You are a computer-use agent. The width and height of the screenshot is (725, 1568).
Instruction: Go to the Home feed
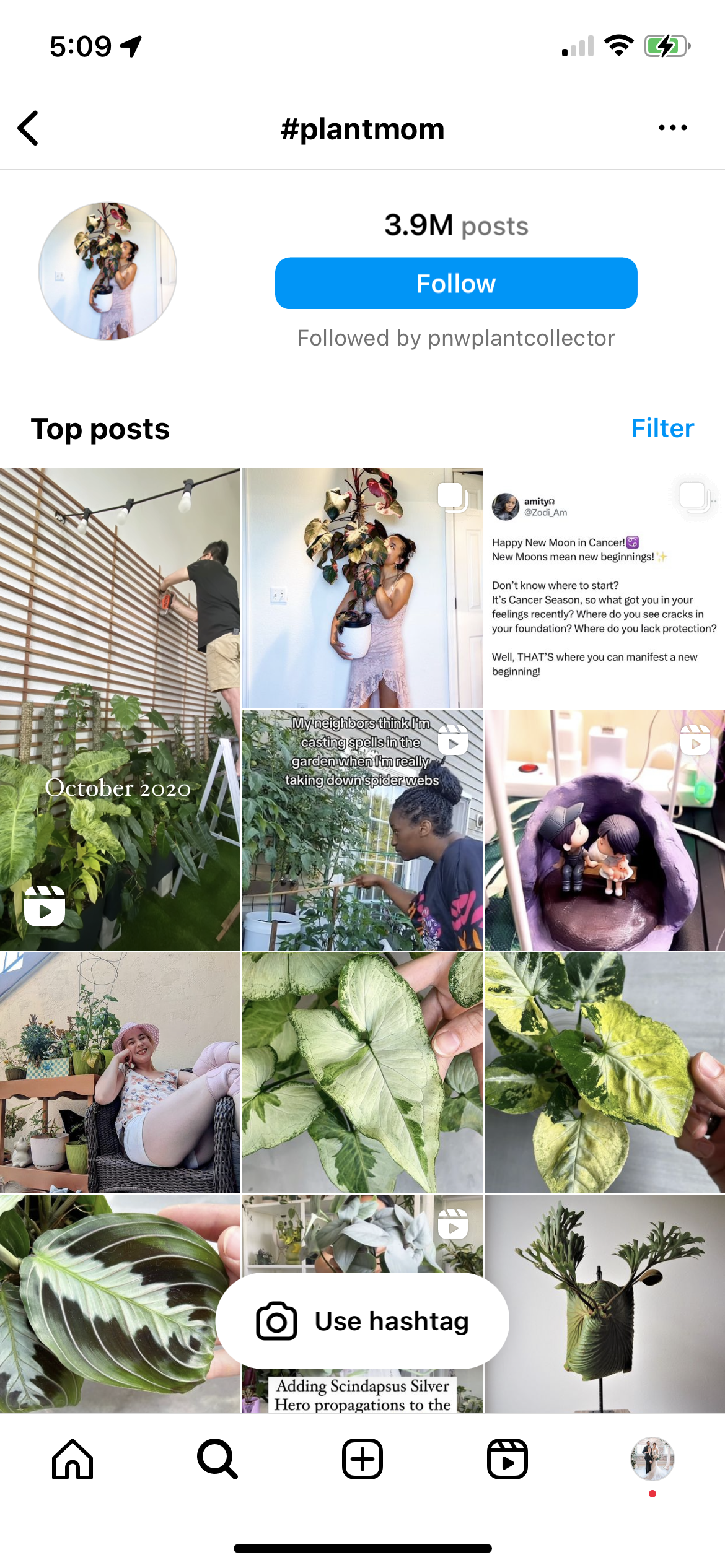pos(72,1458)
